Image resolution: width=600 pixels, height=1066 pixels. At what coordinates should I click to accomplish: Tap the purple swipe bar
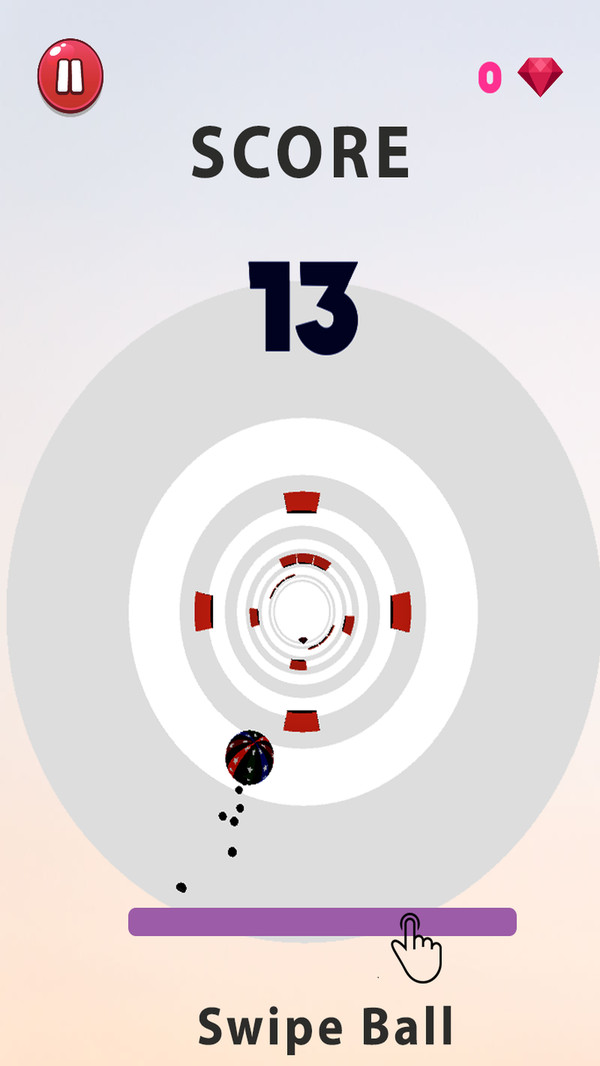coord(322,921)
